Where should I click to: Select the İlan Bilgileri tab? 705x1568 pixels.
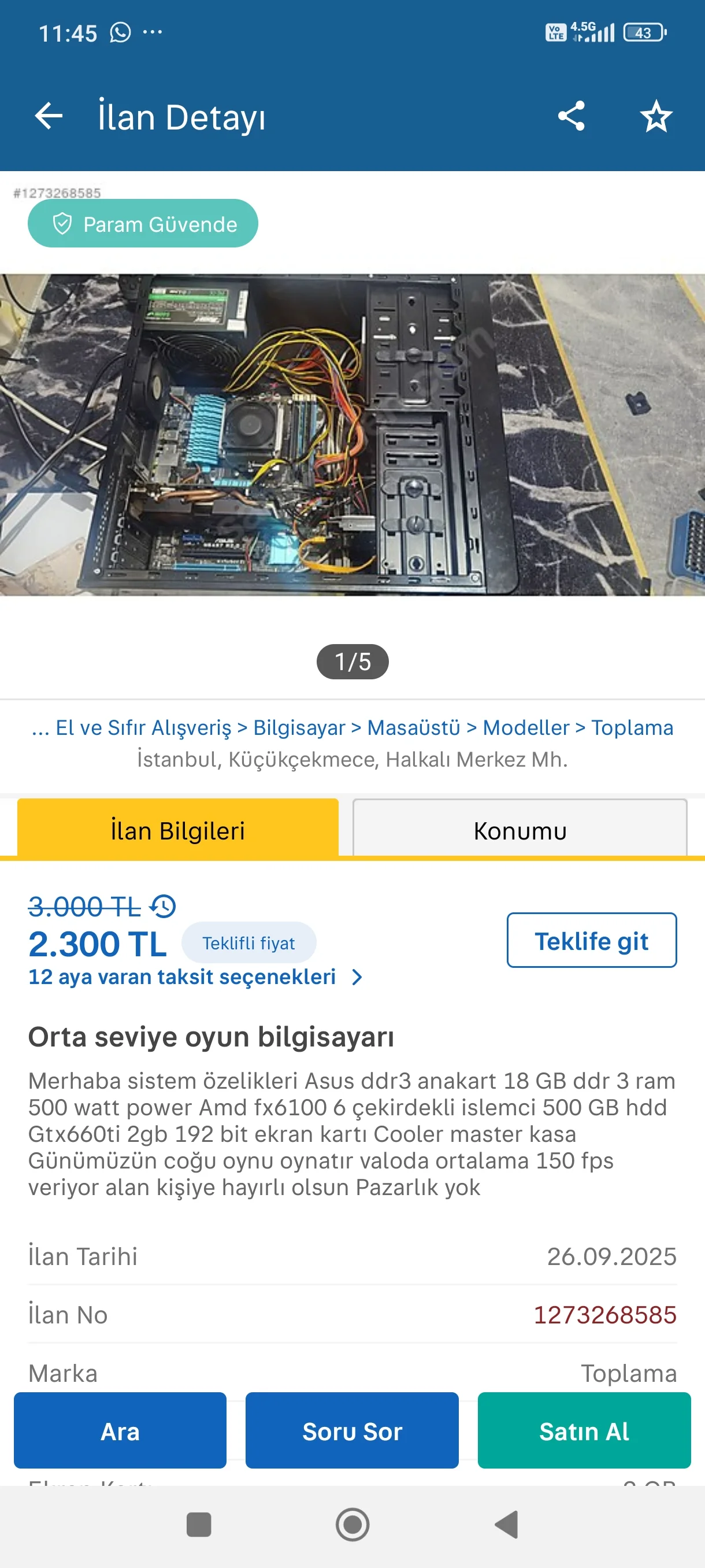pyautogui.click(x=177, y=830)
